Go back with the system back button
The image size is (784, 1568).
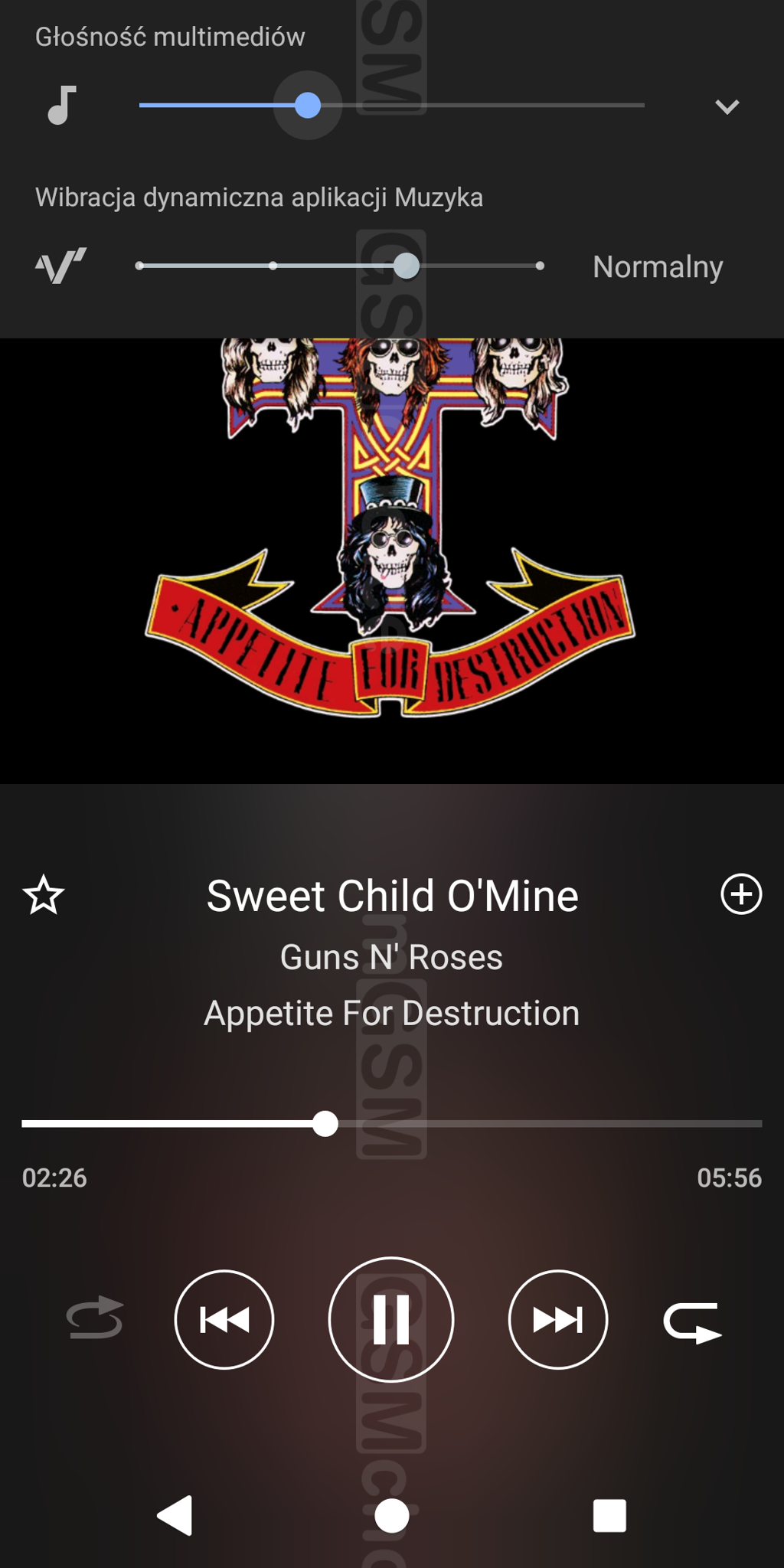point(175,1515)
